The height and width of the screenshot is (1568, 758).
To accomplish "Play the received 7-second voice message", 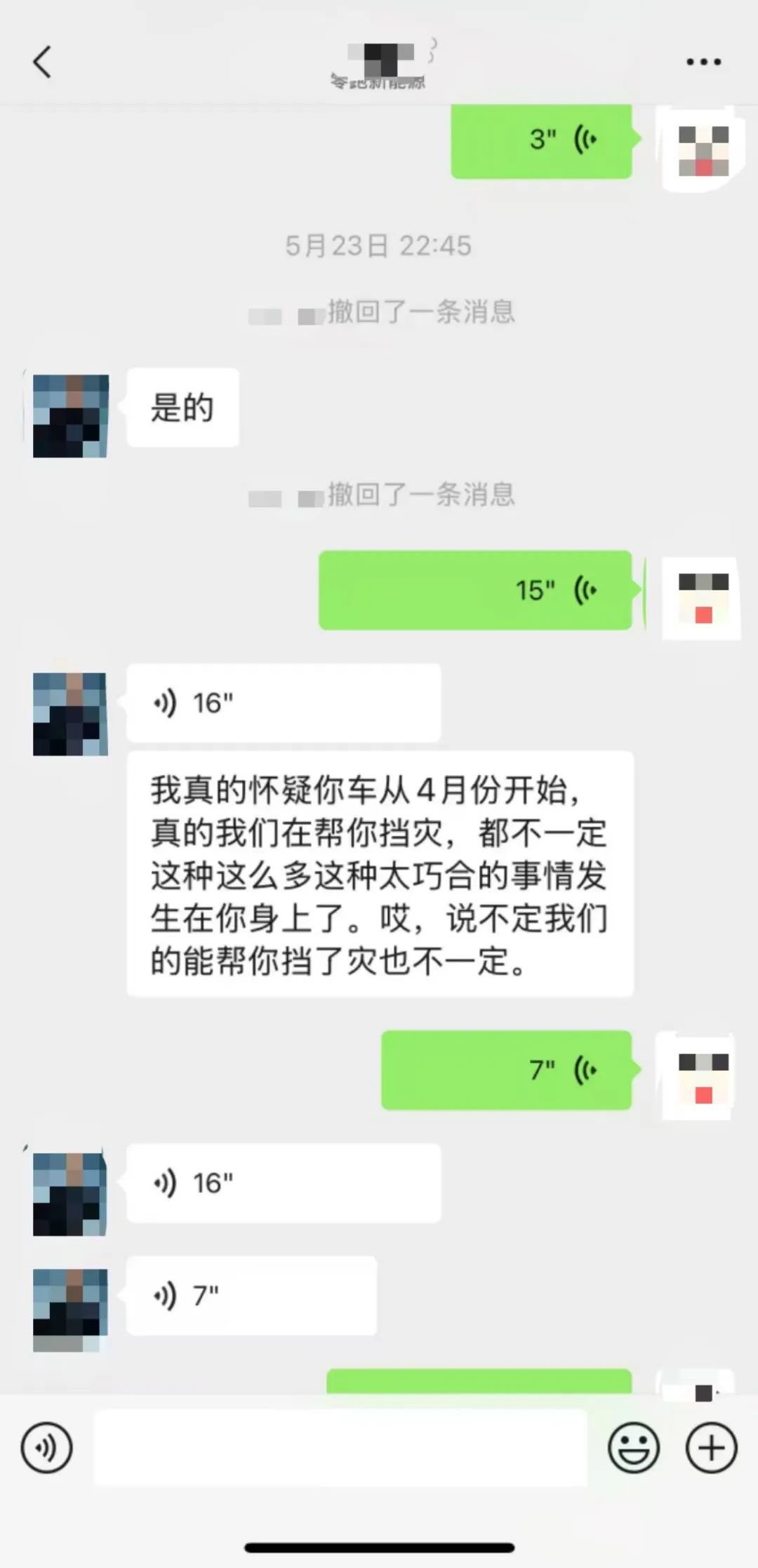I will point(251,1296).
